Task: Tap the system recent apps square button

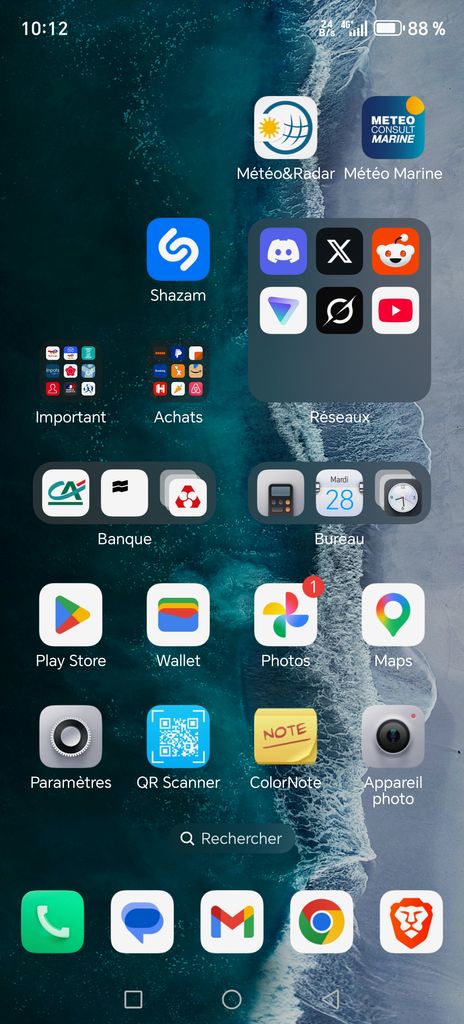Action: (133, 999)
